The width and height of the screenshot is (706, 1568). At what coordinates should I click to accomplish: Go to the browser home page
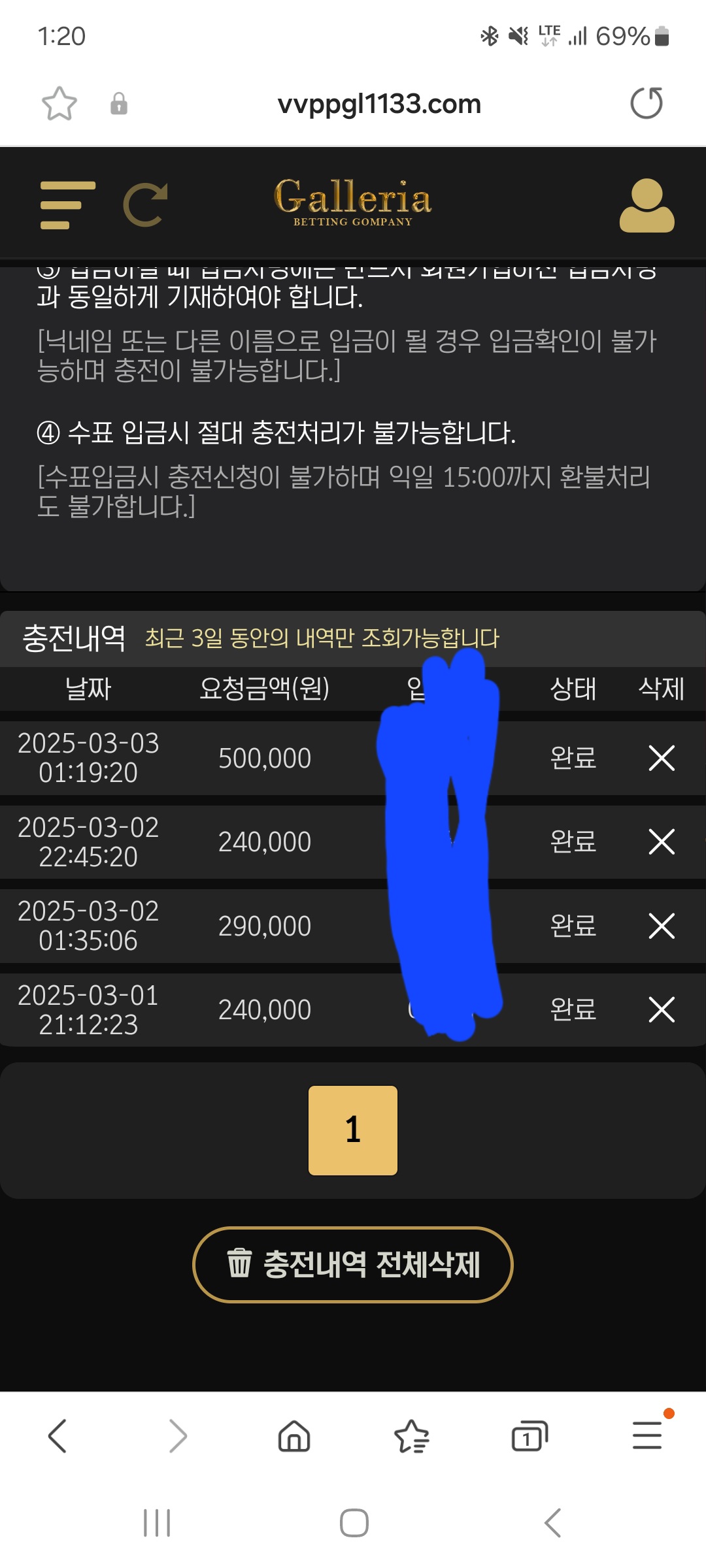click(294, 1436)
